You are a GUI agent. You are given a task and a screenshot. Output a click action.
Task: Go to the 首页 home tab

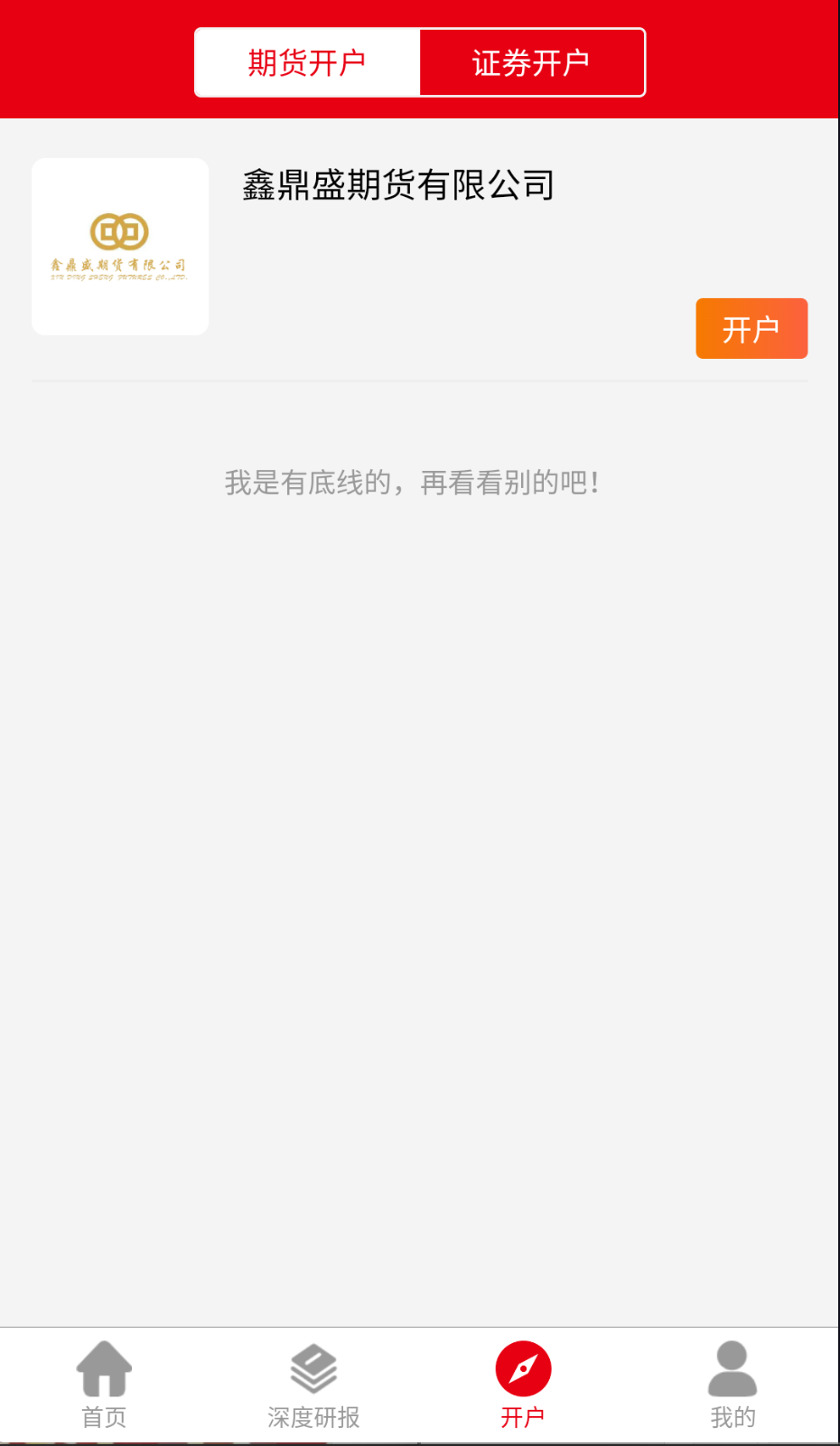104,1385
